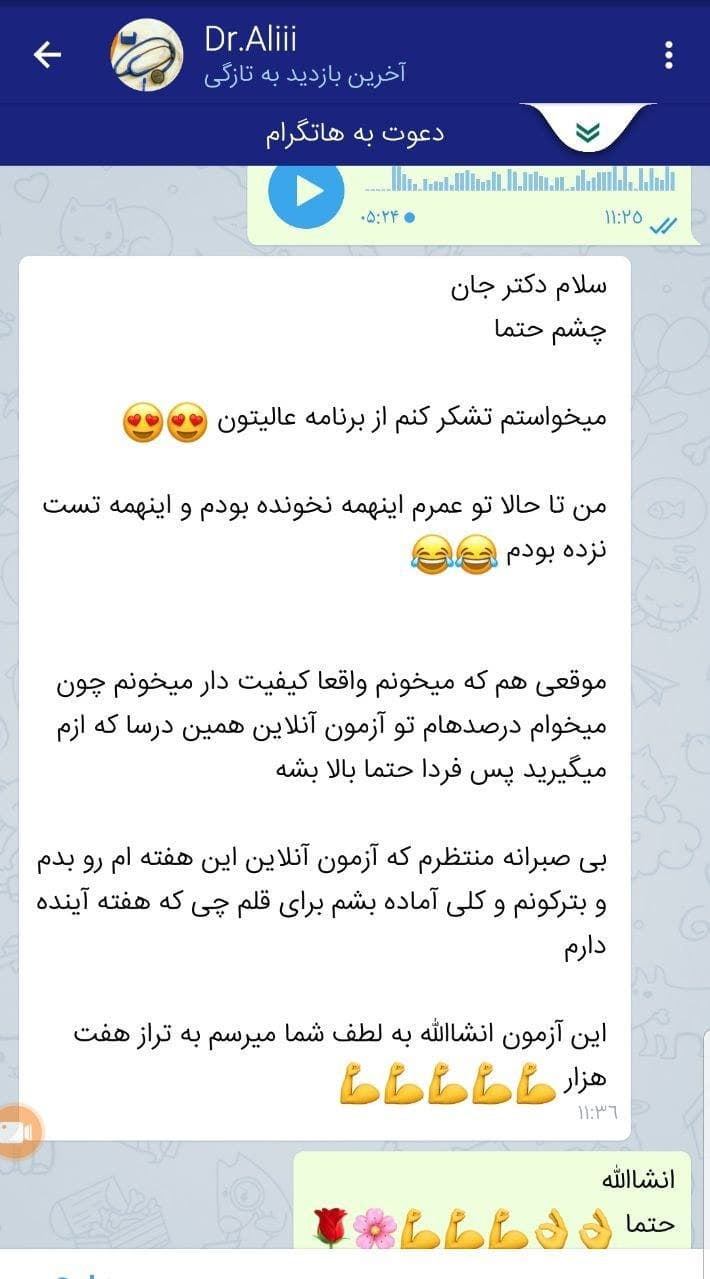This screenshot has height=1279, width=710.
Task: Seek within the voice message waveform
Action: pyautogui.click(x=518, y=180)
